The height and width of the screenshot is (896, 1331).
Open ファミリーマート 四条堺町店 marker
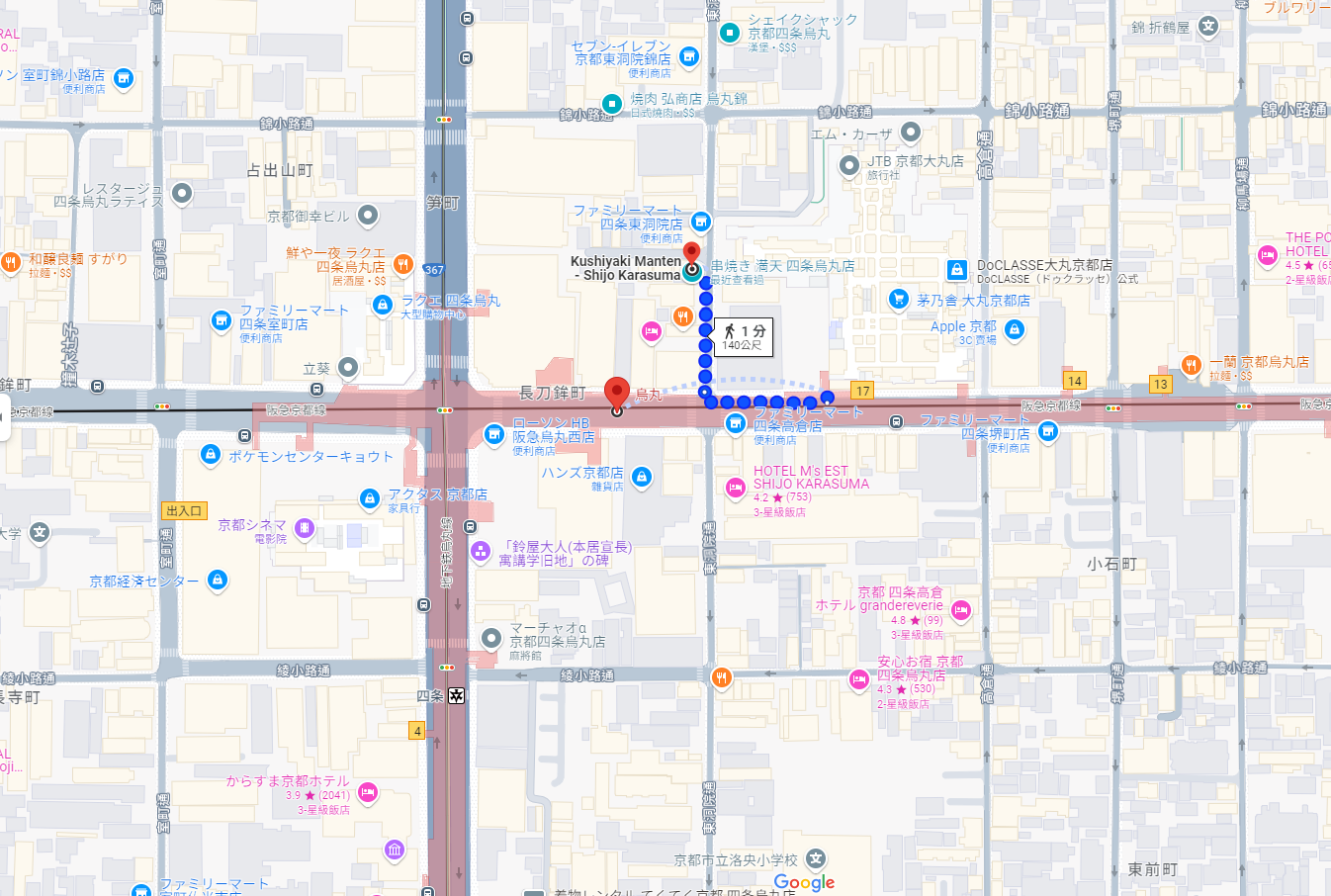(1048, 430)
